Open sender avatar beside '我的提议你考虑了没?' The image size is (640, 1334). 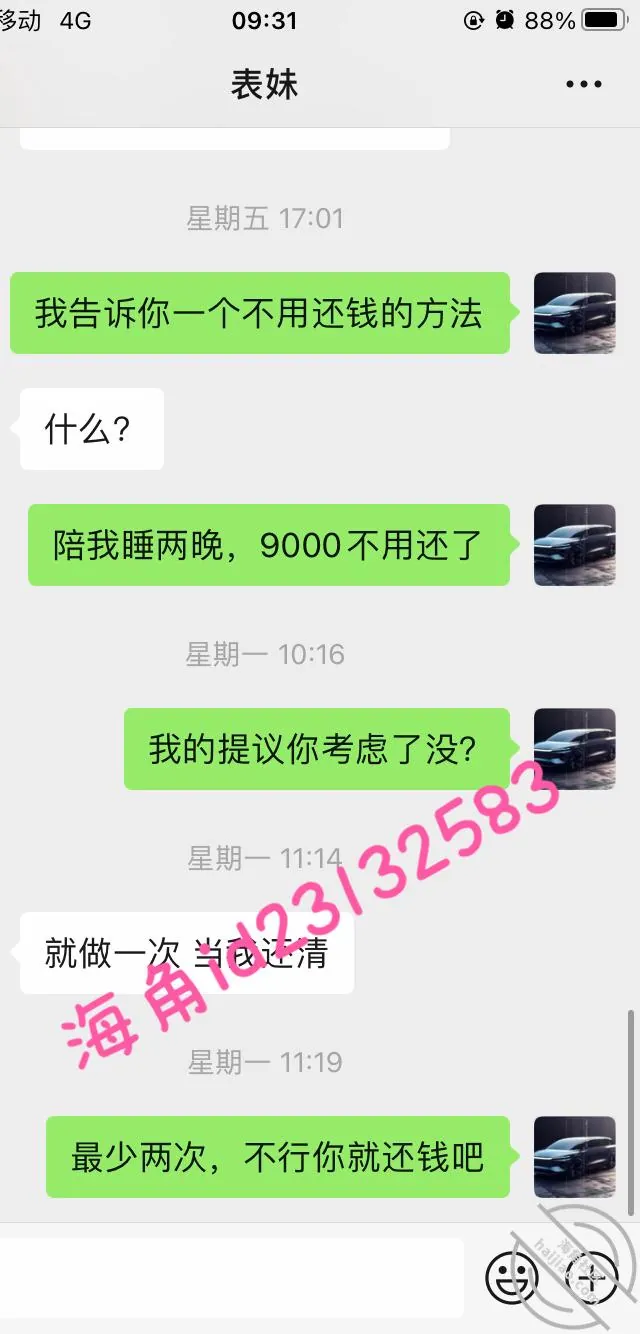574,748
